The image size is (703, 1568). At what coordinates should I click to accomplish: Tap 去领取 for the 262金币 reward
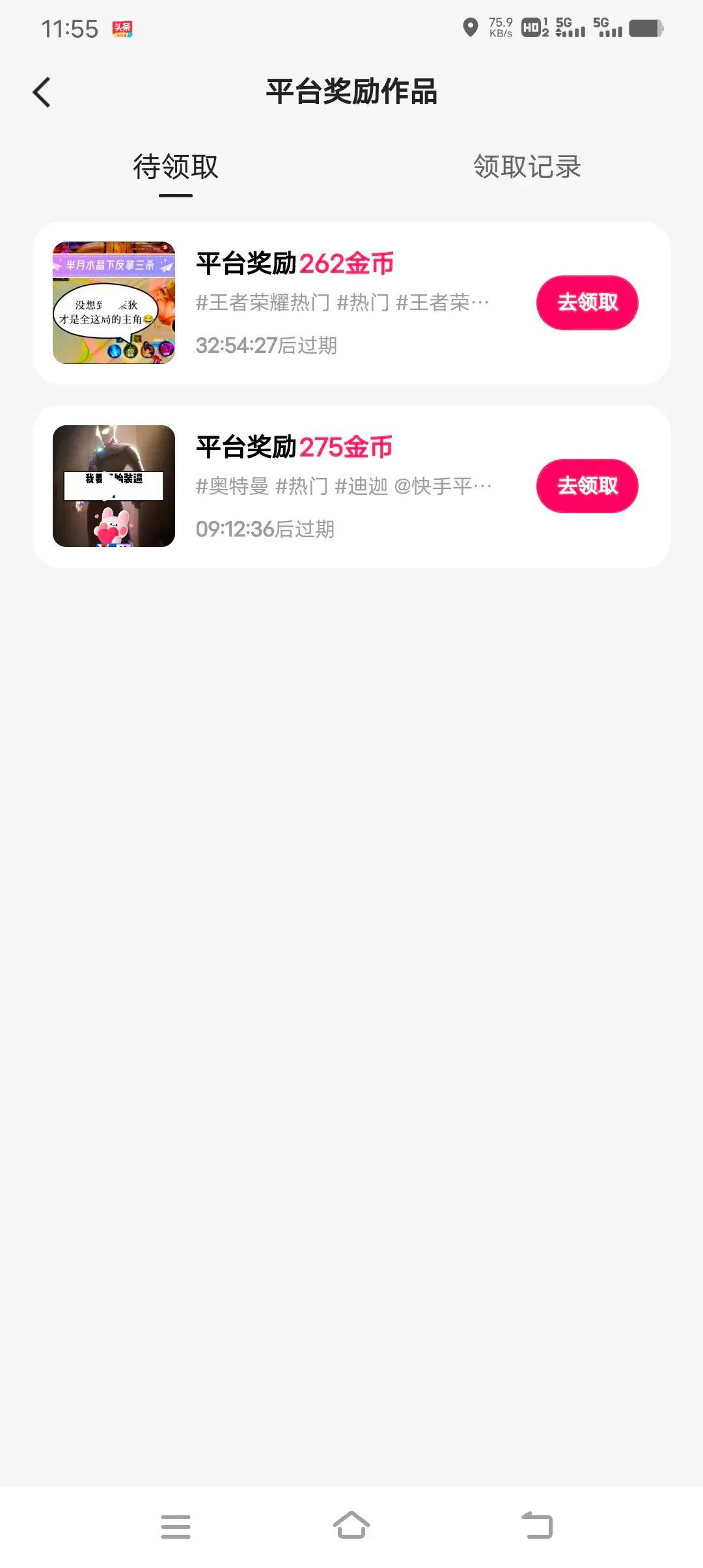587,302
